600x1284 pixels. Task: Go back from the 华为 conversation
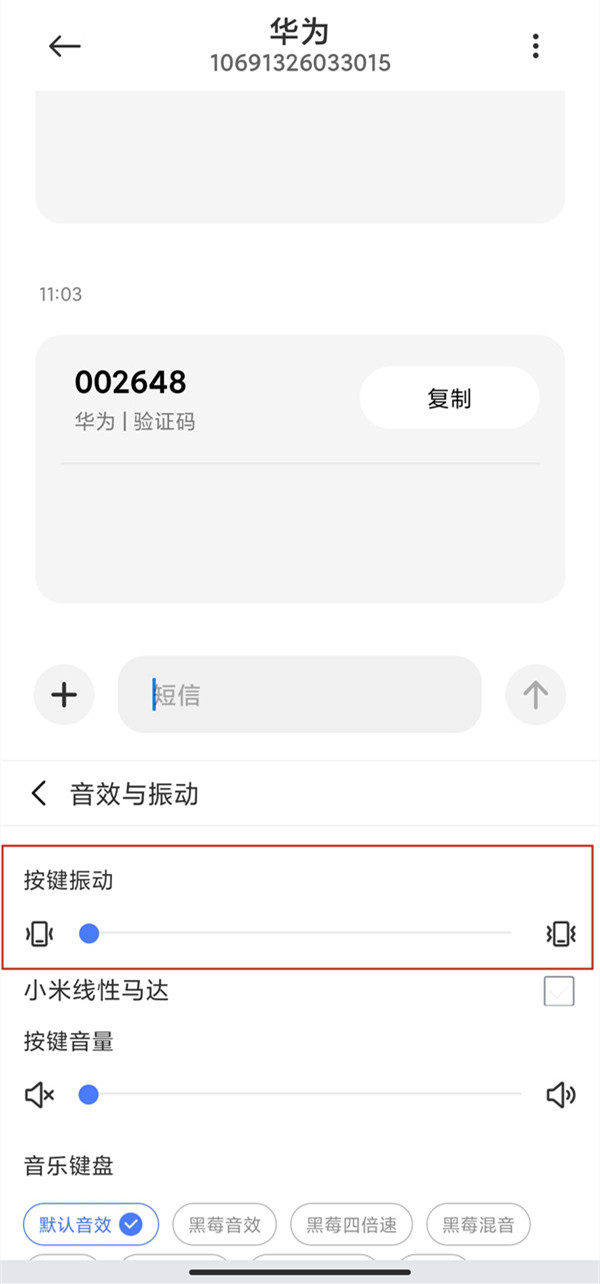65,46
